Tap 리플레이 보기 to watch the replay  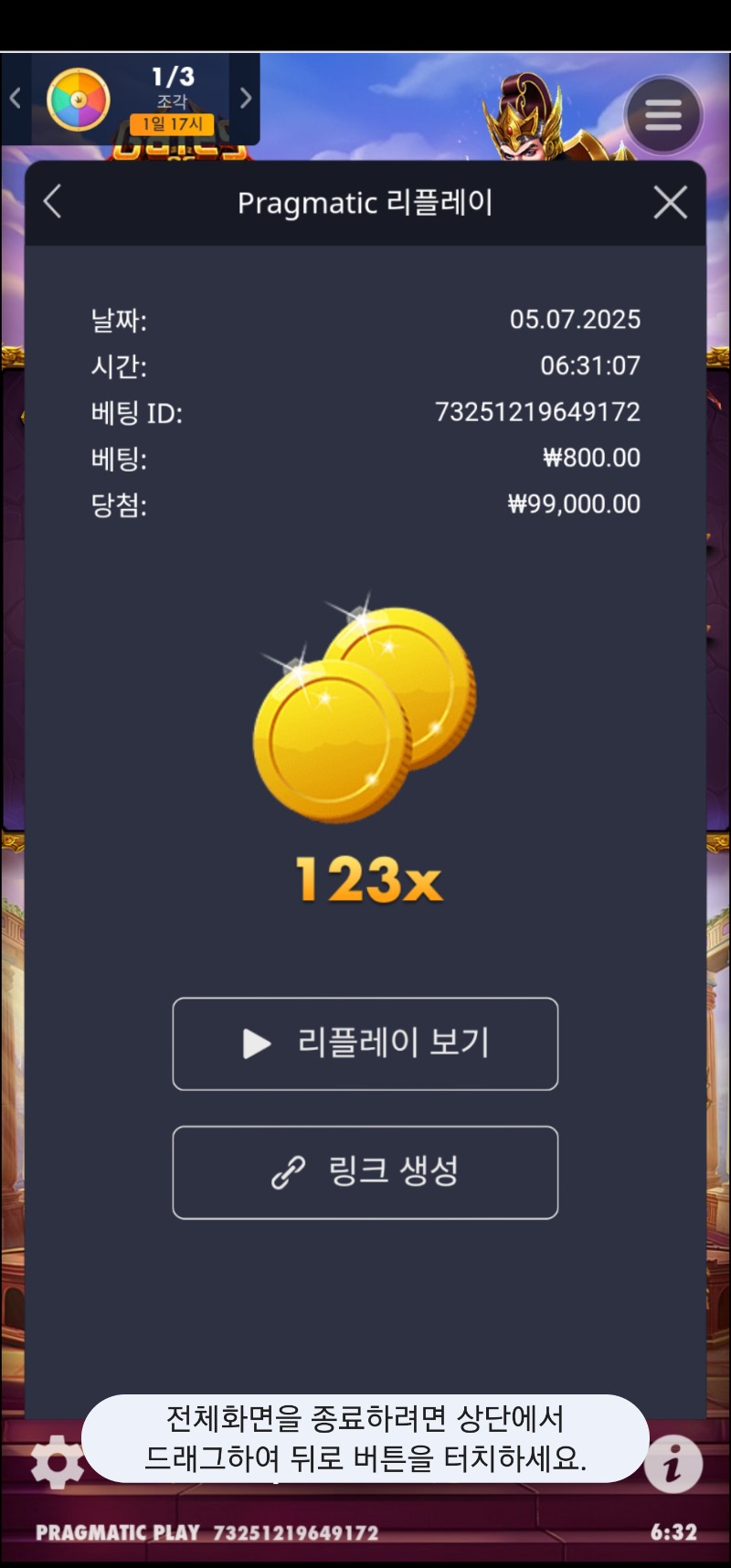(x=365, y=1044)
